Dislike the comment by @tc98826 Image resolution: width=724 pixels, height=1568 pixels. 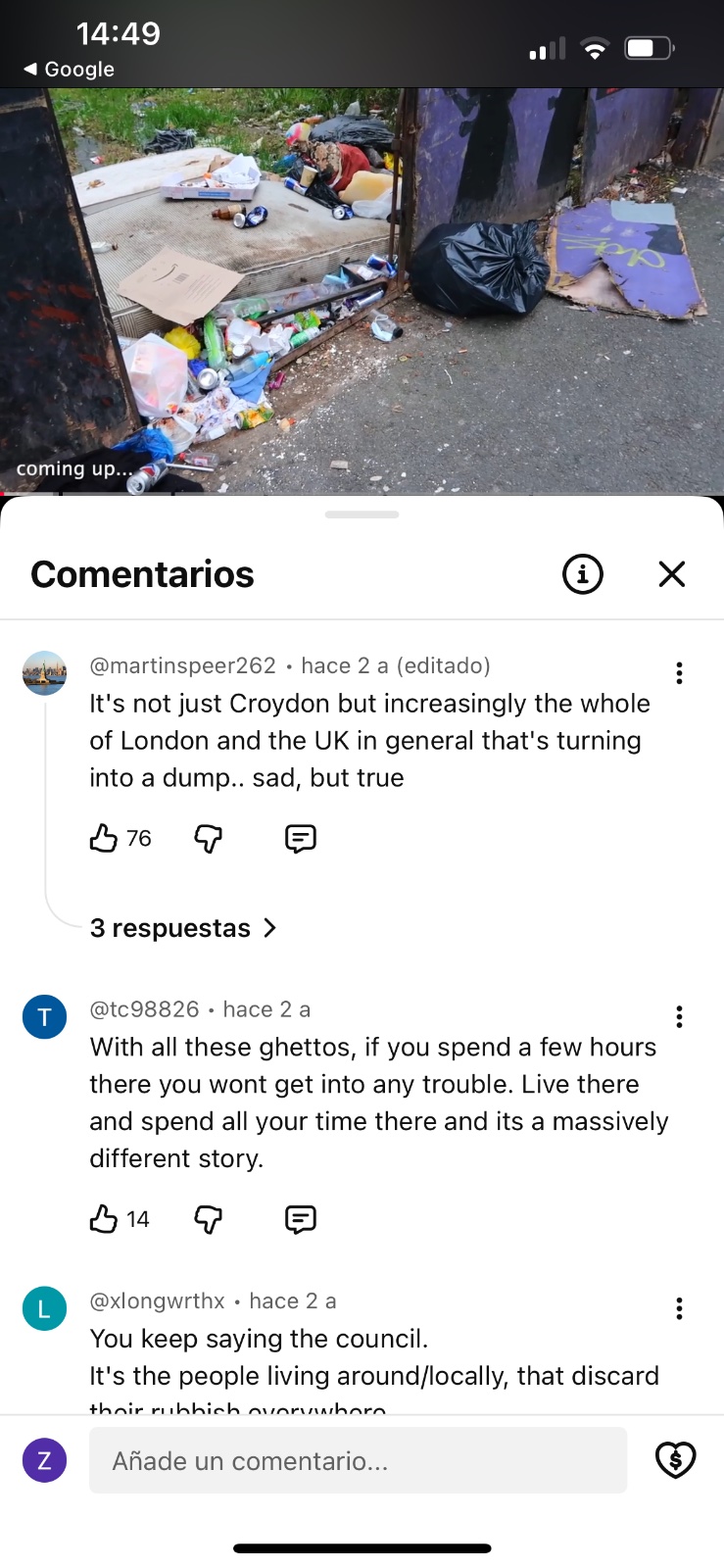[x=208, y=1219]
